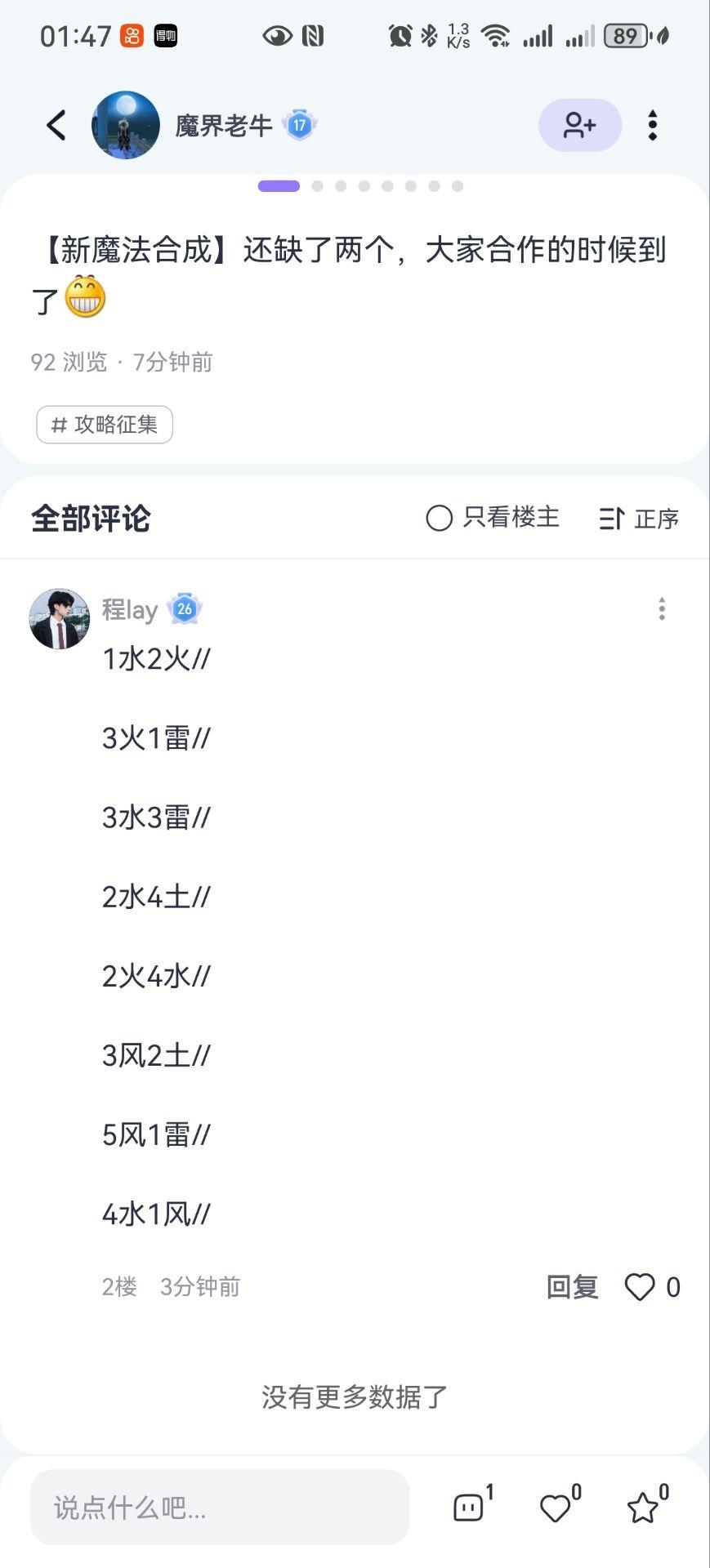Change comment sort order 正序
The image size is (710, 1568).
click(x=639, y=519)
